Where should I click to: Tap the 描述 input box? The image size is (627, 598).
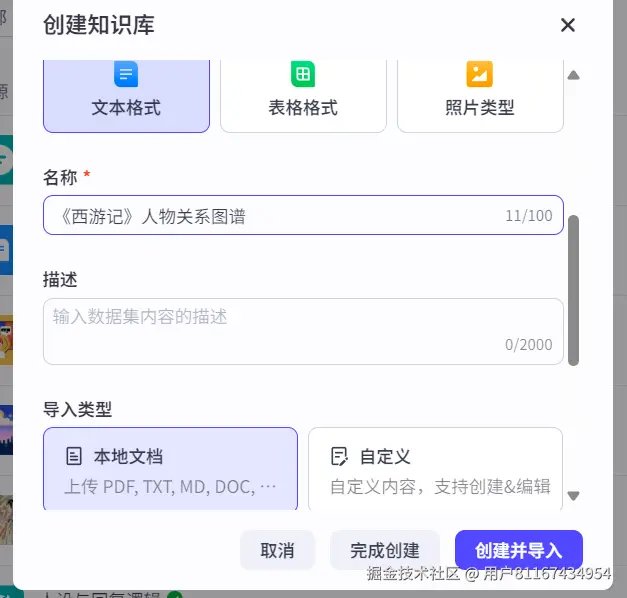(x=302, y=331)
